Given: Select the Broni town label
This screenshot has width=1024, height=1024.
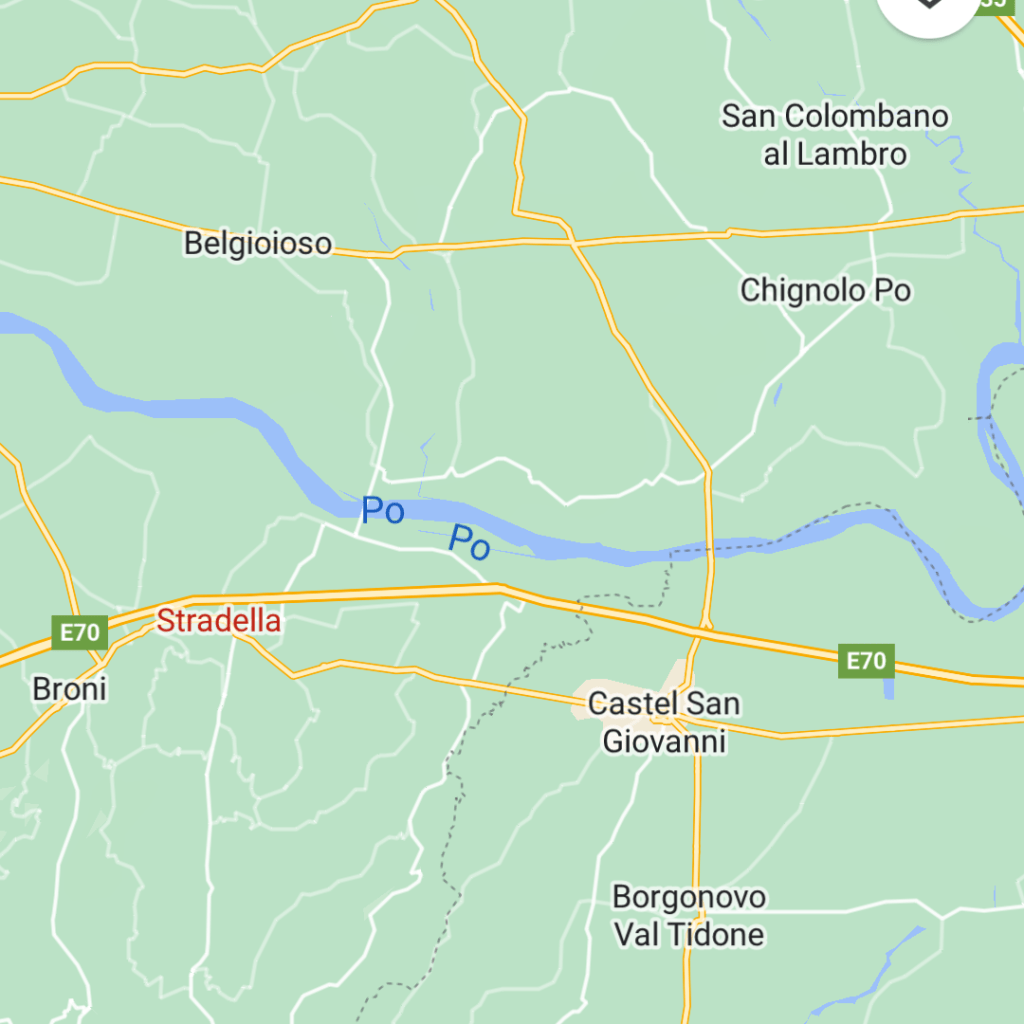Looking at the screenshot, I should [69, 689].
